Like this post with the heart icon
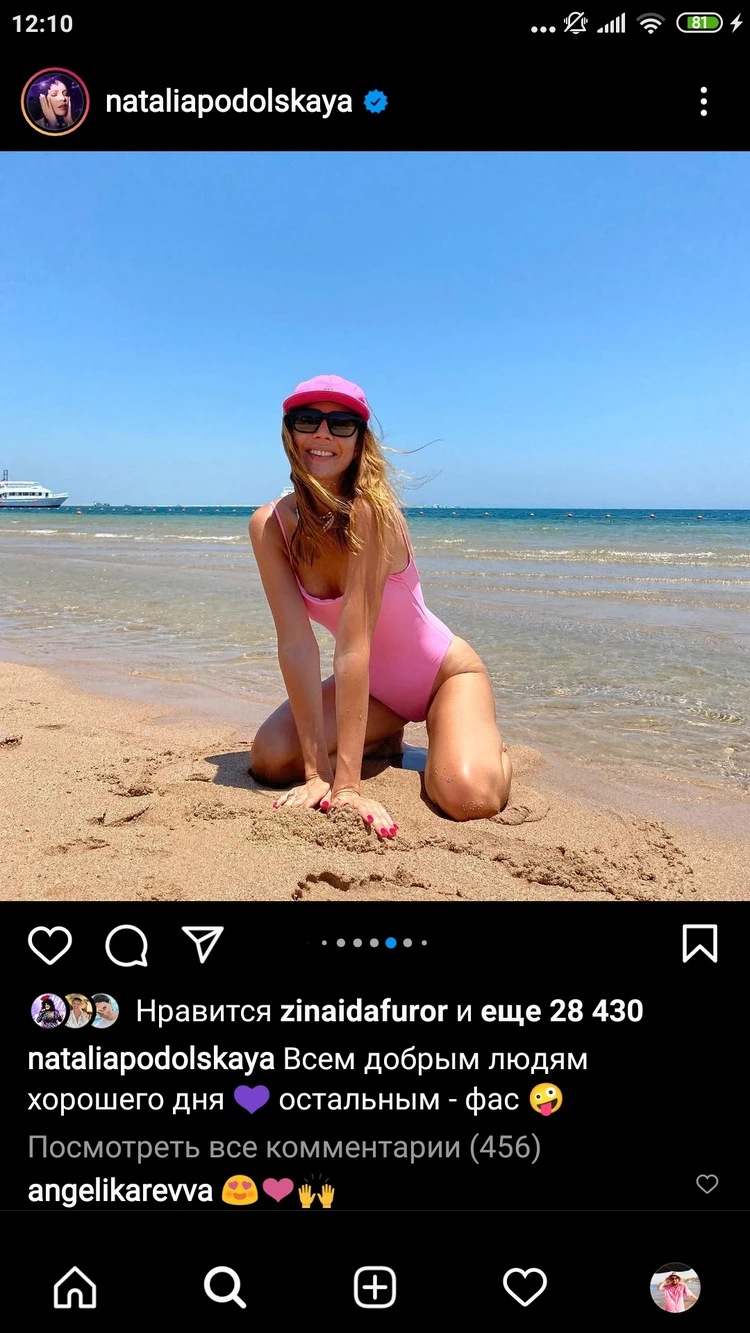Image resolution: width=750 pixels, height=1333 pixels. [50, 944]
